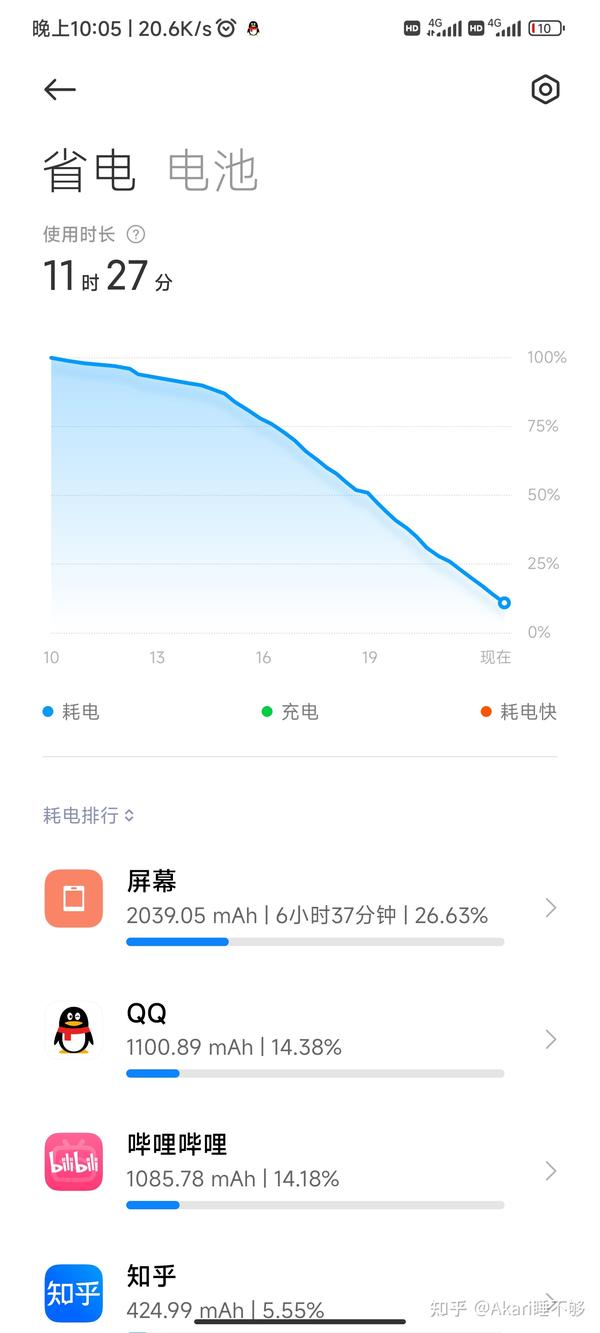The image size is (600, 1333).
Task: Go back using the arrow
Action: (60, 90)
